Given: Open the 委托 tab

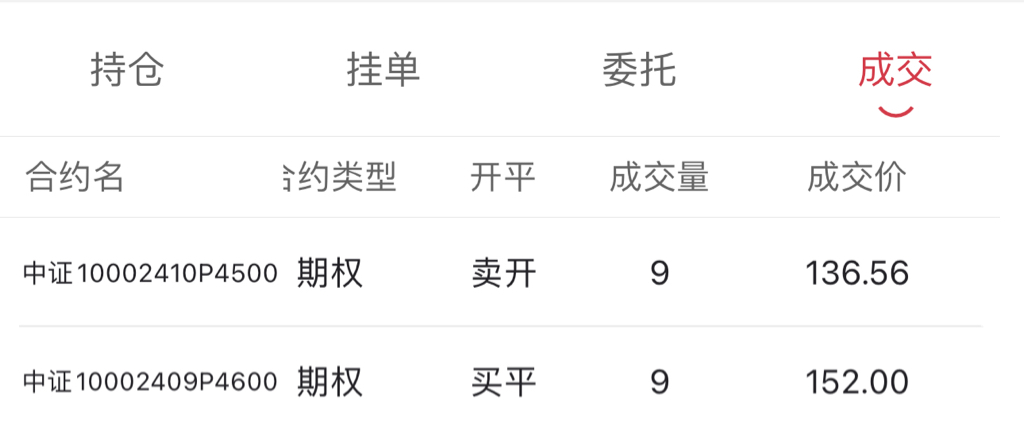Looking at the screenshot, I should click(639, 70).
